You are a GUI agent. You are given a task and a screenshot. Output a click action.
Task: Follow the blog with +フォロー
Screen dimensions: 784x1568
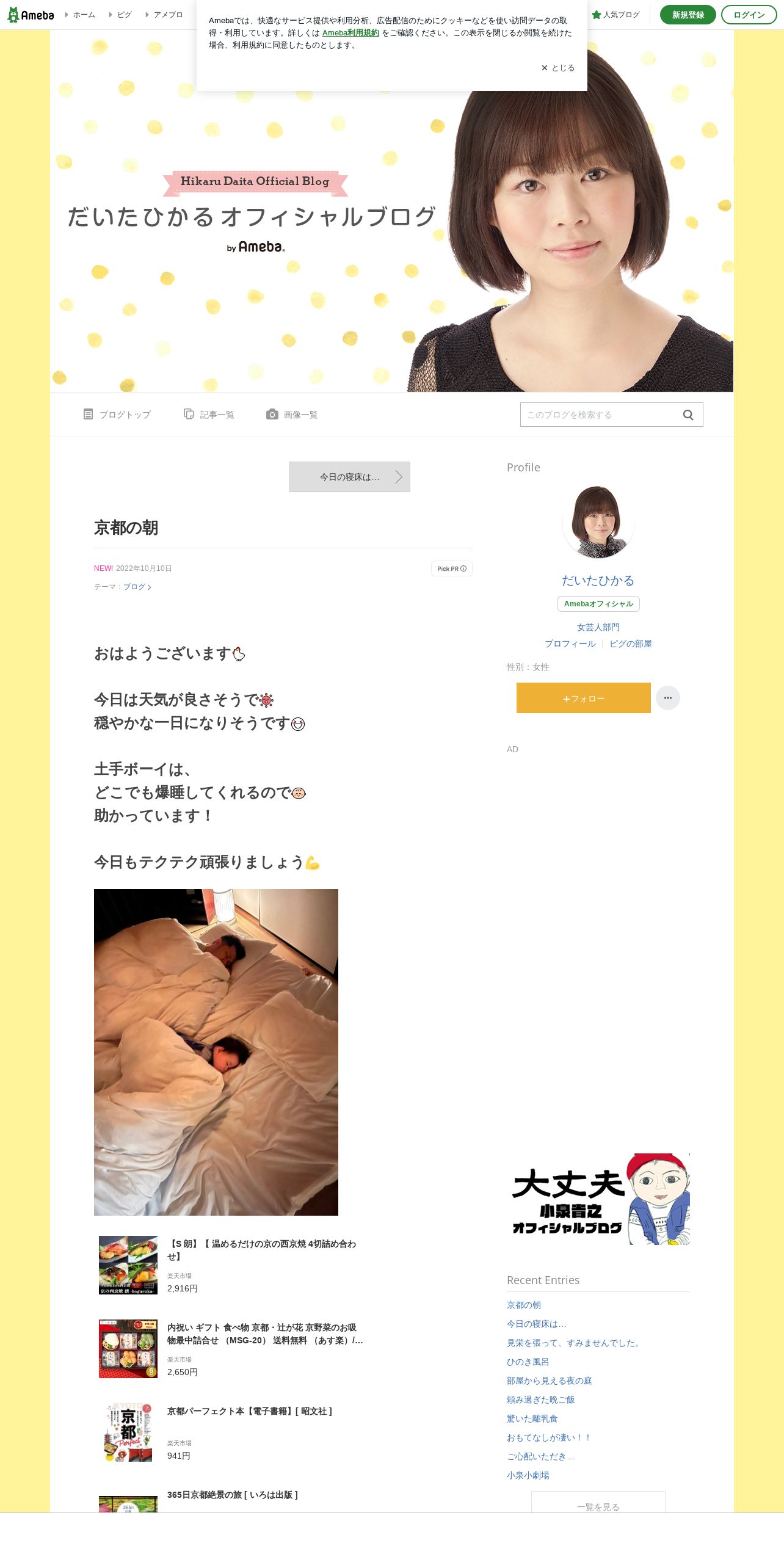(584, 698)
